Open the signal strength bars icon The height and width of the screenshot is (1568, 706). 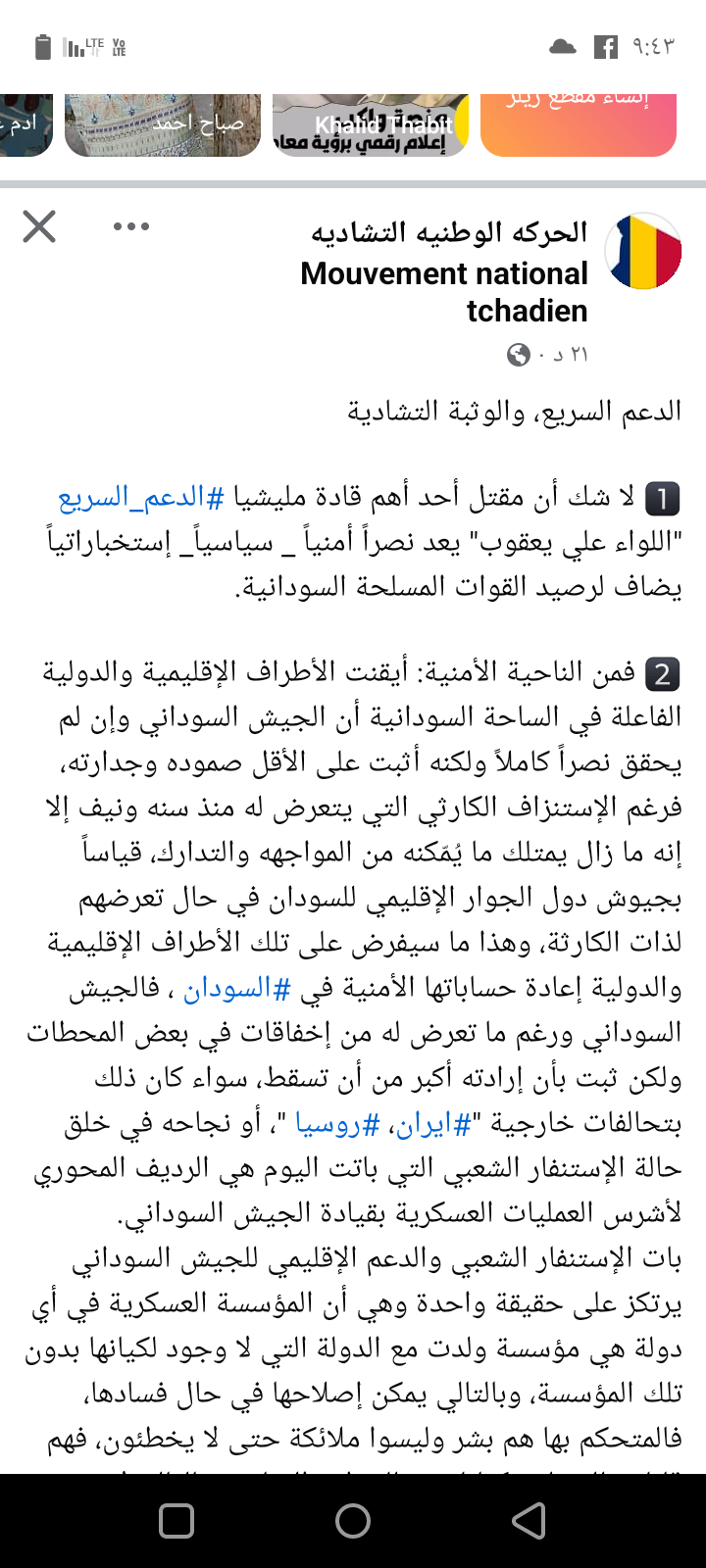click(x=74, y=44)
